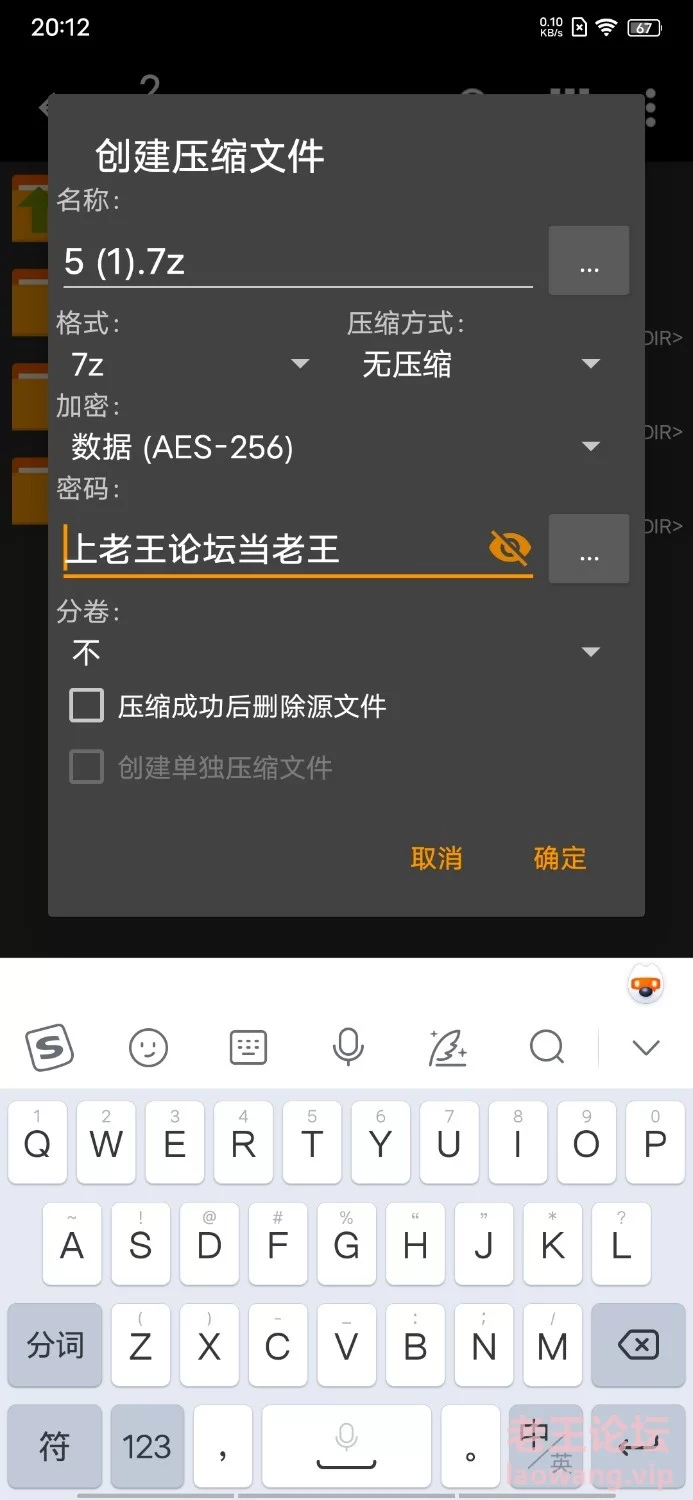Image resolution: width=693 pixels, height=1500 pixels.
Task: Check 压缩成功后删除源文件 checkbox
Action: [x=87, y=706]
